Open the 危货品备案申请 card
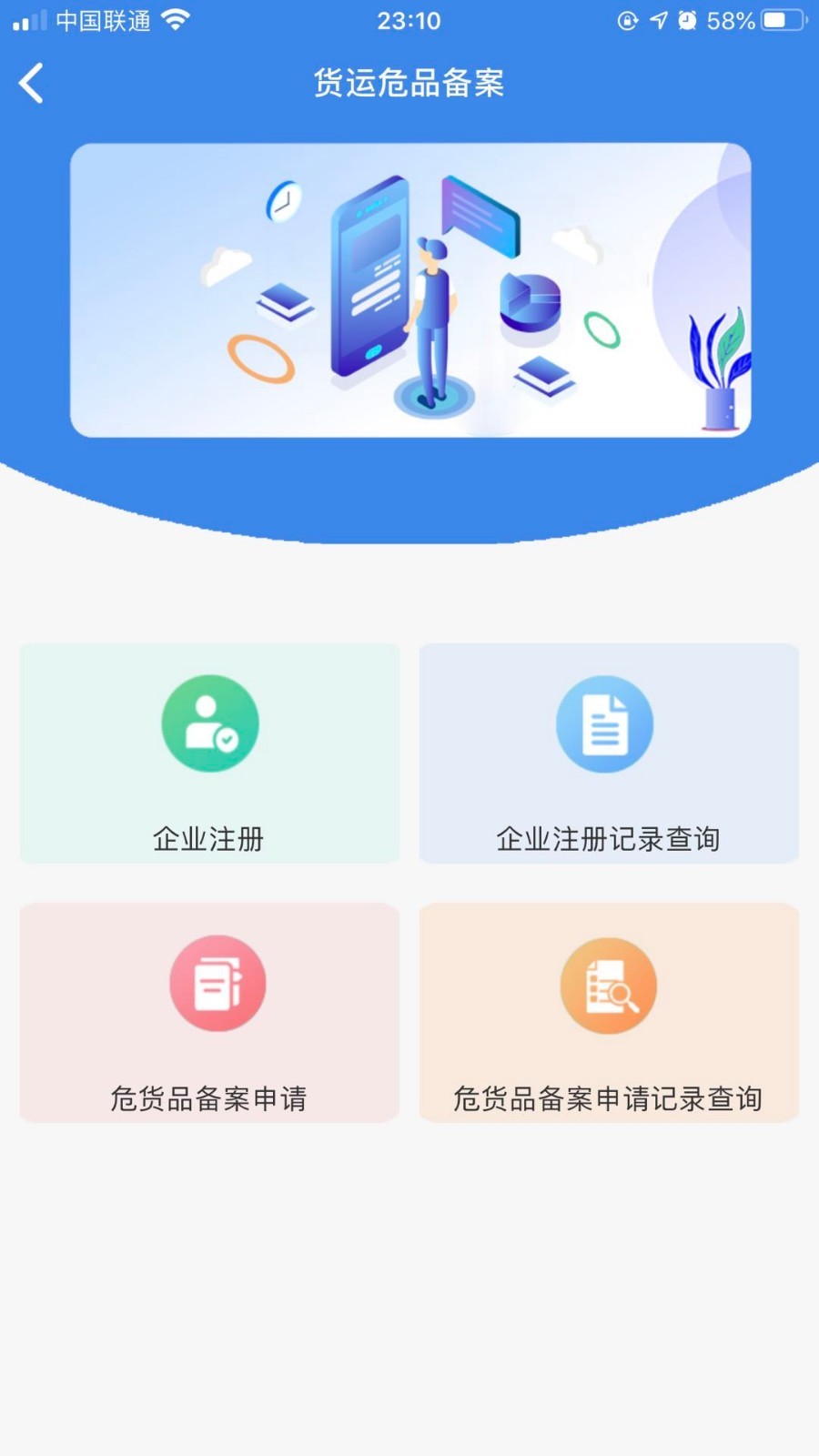The height and width of the screenshot is (1456, 819). [x=209, y=1015]
